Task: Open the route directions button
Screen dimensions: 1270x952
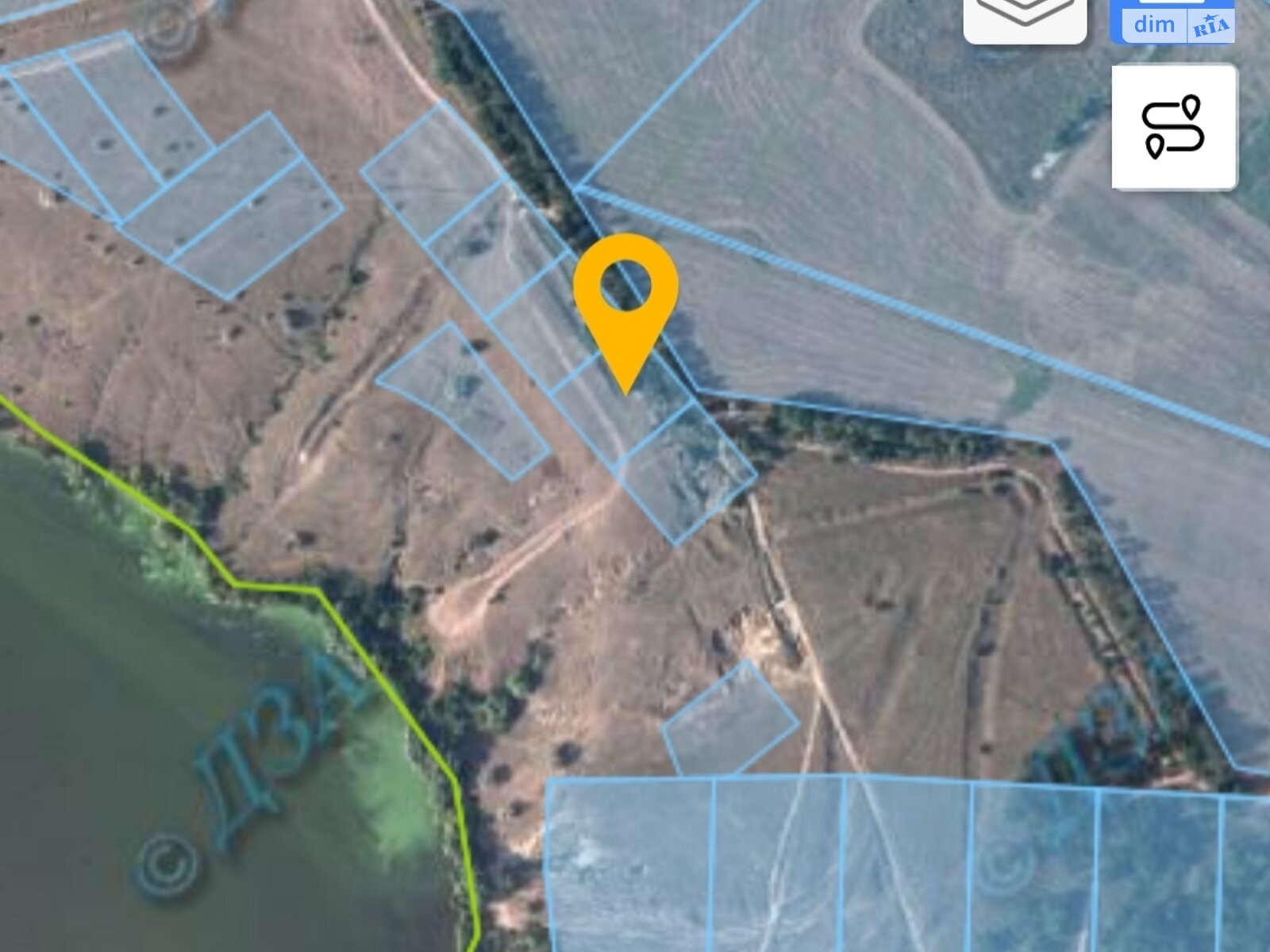Action: [x=1174, y=127]
